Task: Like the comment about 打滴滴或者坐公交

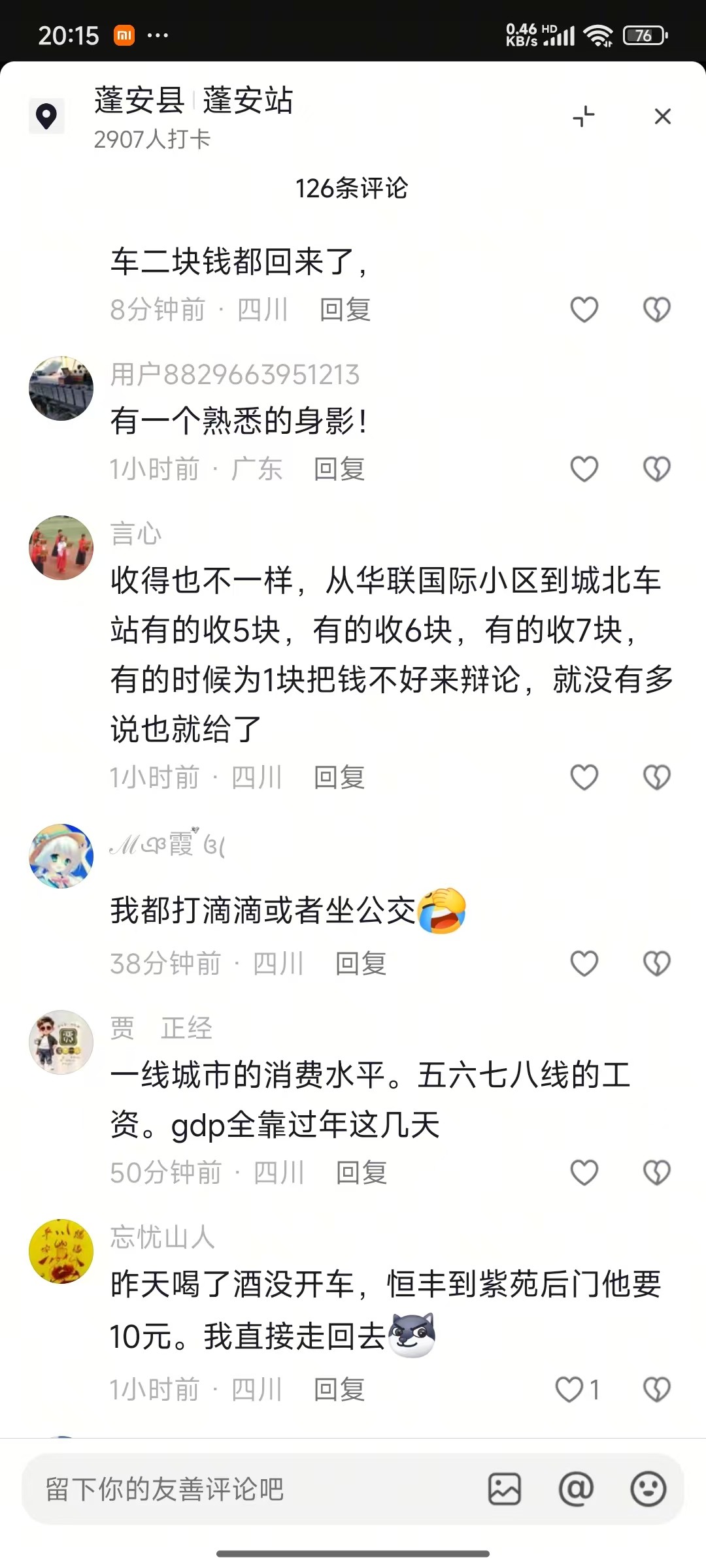Action: pyautogui.click(x=584, y=964)
